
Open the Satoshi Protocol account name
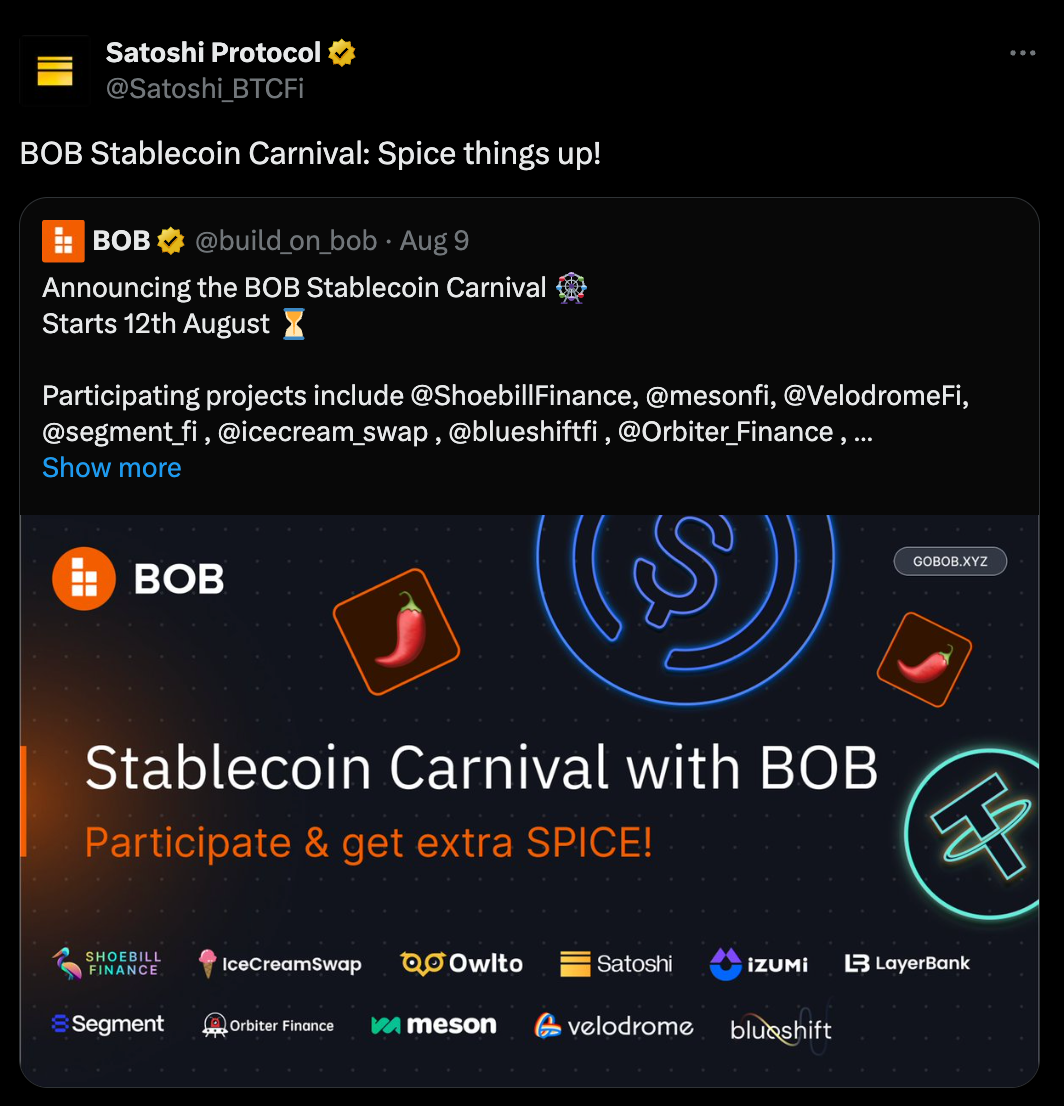click(213, 52)
